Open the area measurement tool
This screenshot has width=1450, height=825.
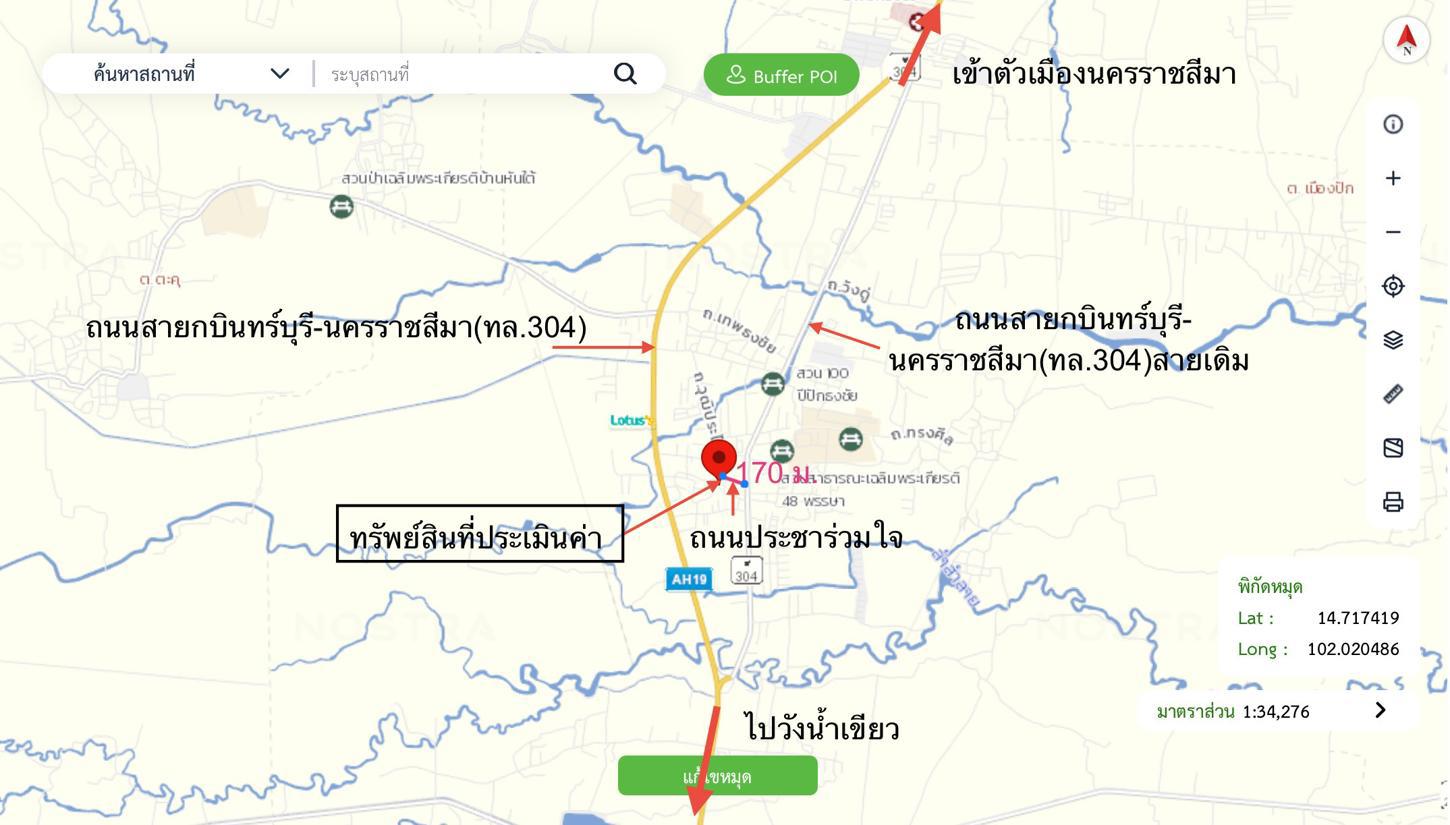coord(1393,448)
